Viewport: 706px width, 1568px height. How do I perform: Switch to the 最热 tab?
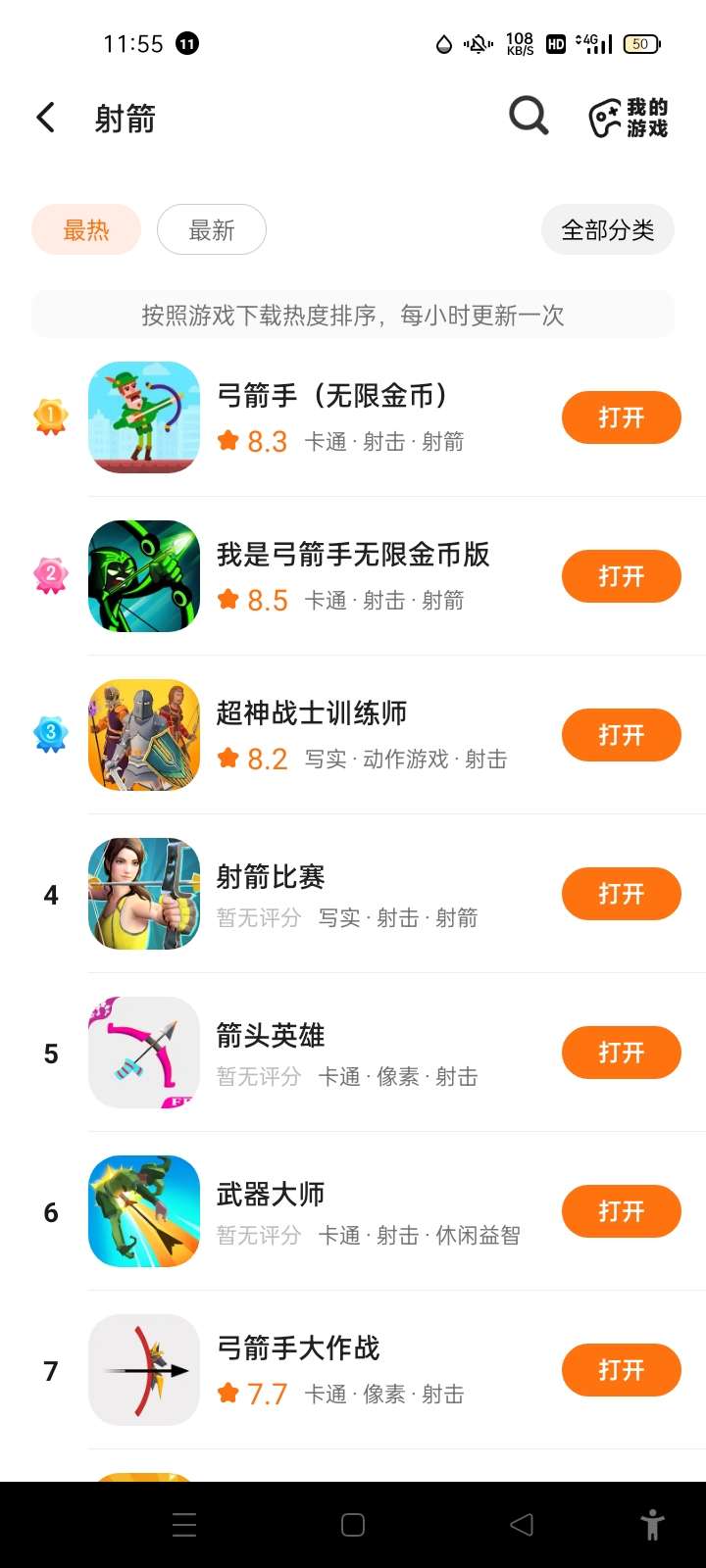[86, 230]
